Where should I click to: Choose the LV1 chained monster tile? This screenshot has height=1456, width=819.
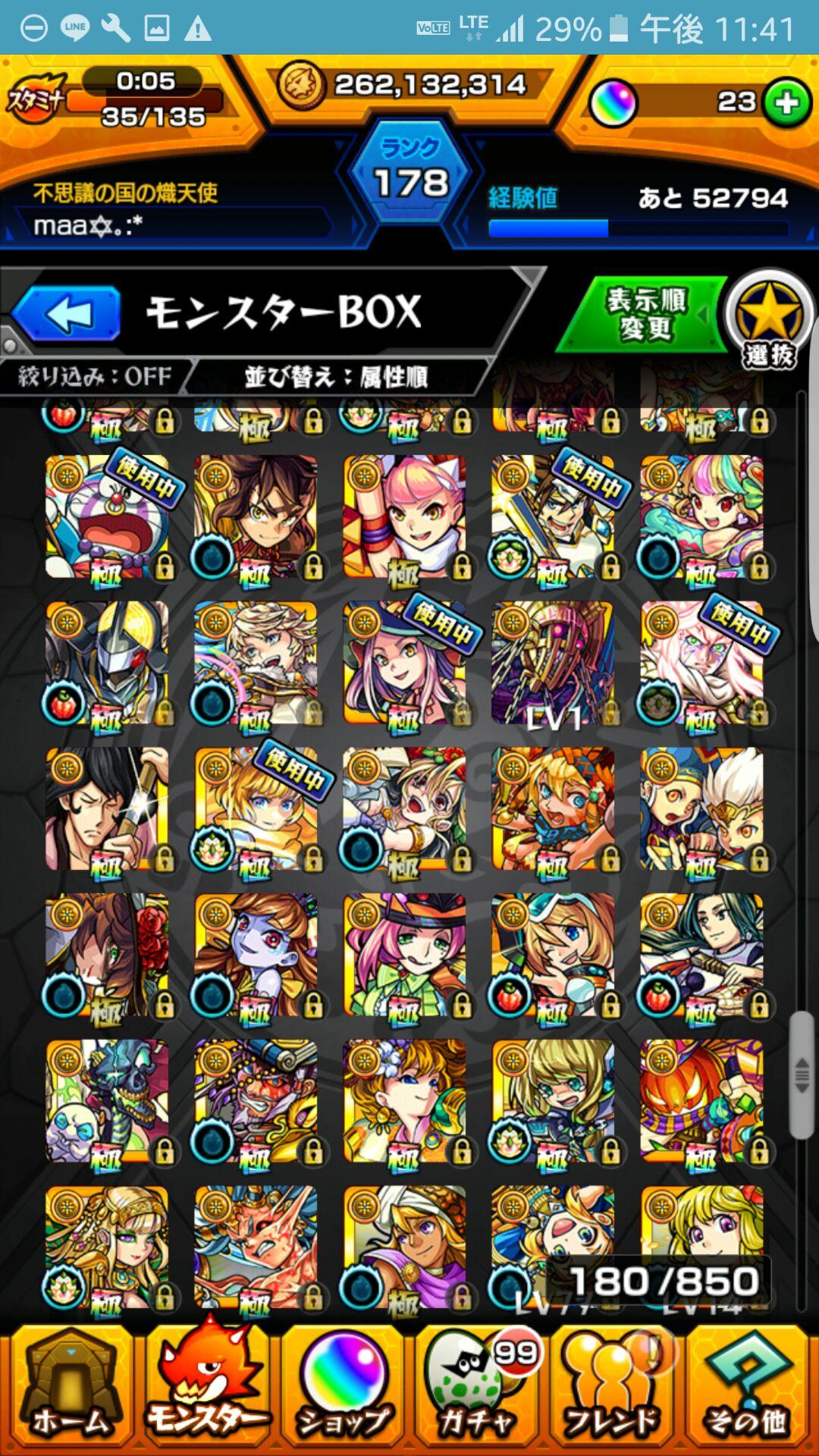(553, 663)
